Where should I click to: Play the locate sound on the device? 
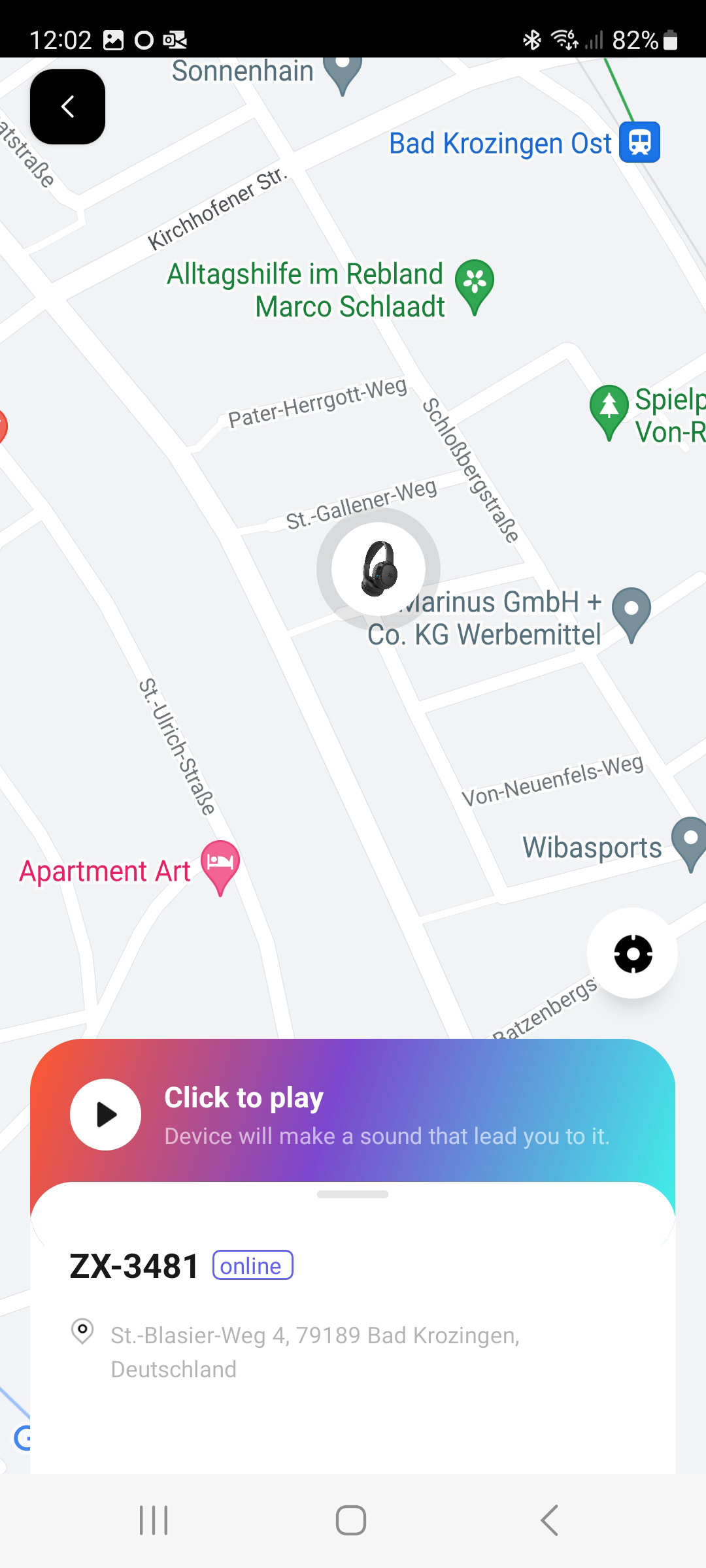105,1114
